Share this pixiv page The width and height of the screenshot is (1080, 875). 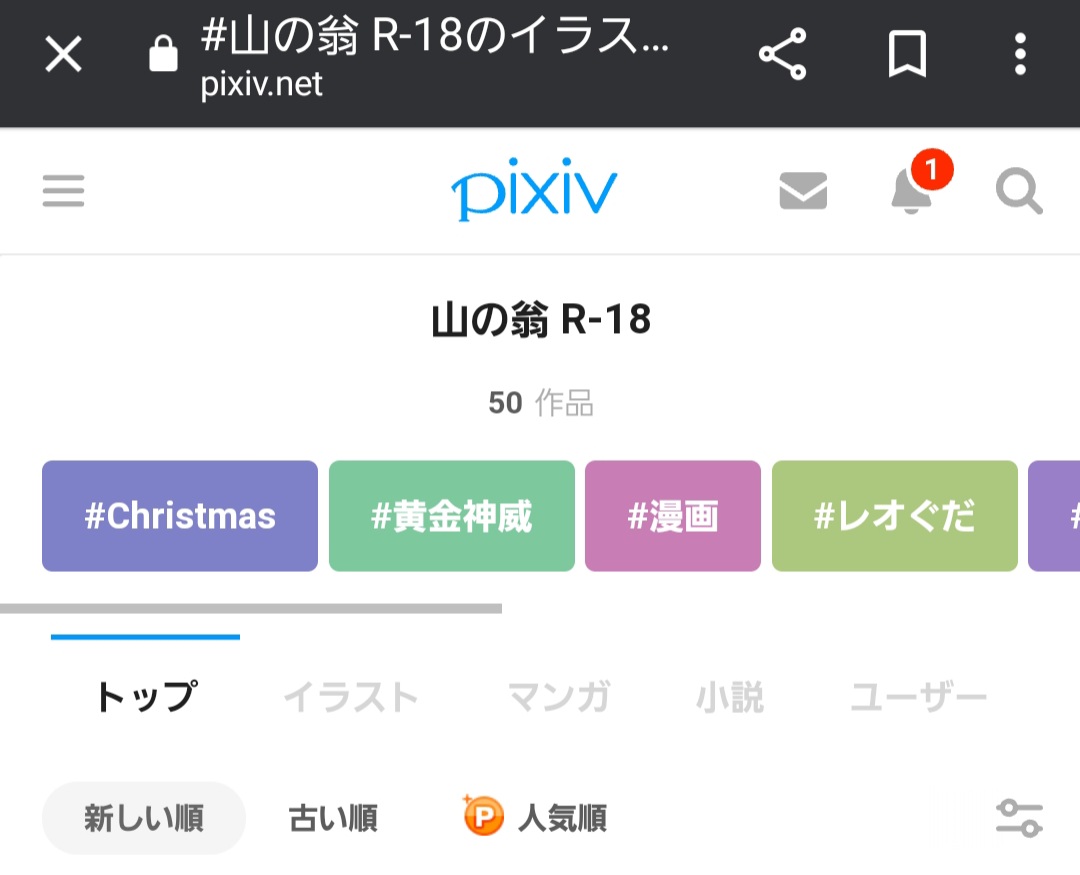(782, 55)
